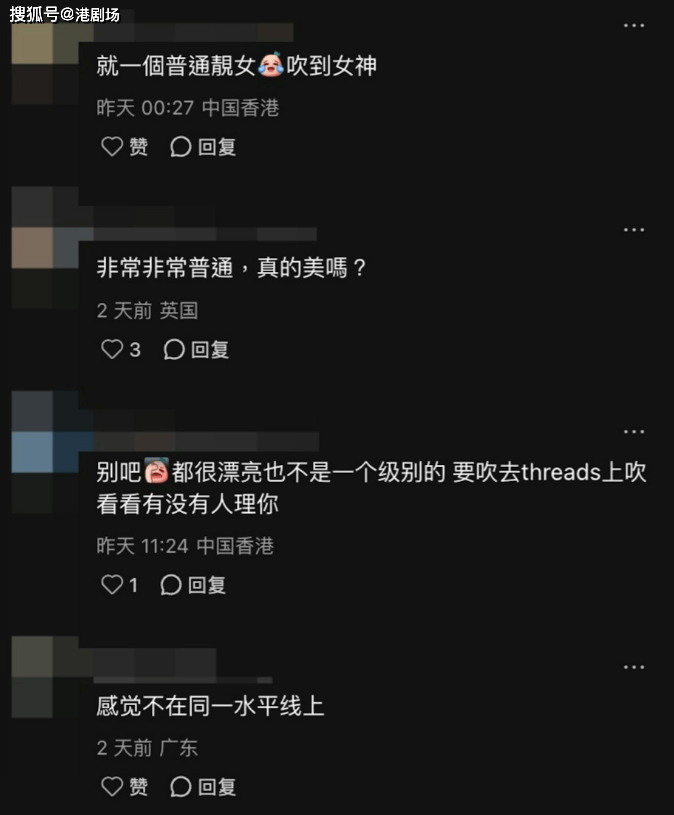Open overflow menu for "就一個普通靚女" comment
This screenshot has width=674, height=815.
click(x=634, y=25)
